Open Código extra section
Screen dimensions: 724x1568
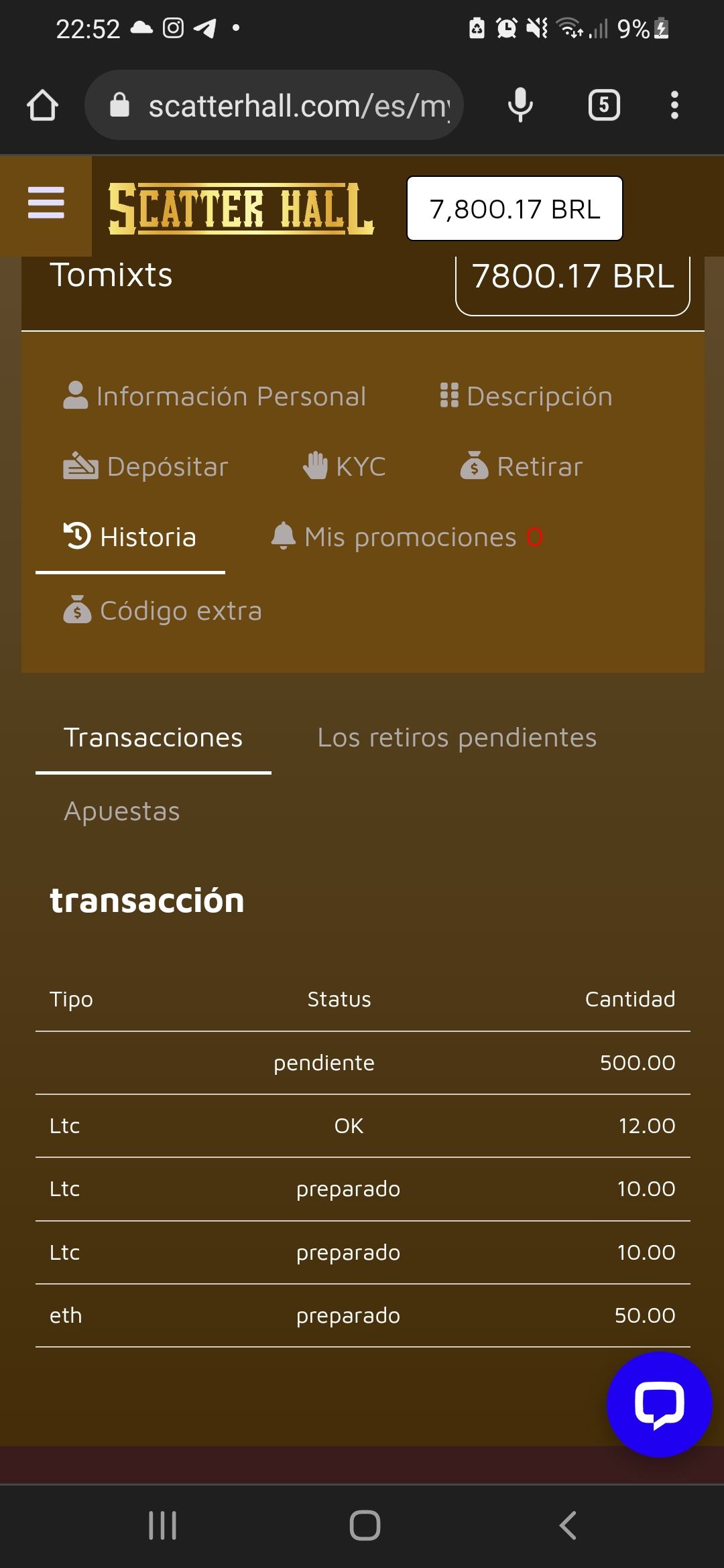162,610
